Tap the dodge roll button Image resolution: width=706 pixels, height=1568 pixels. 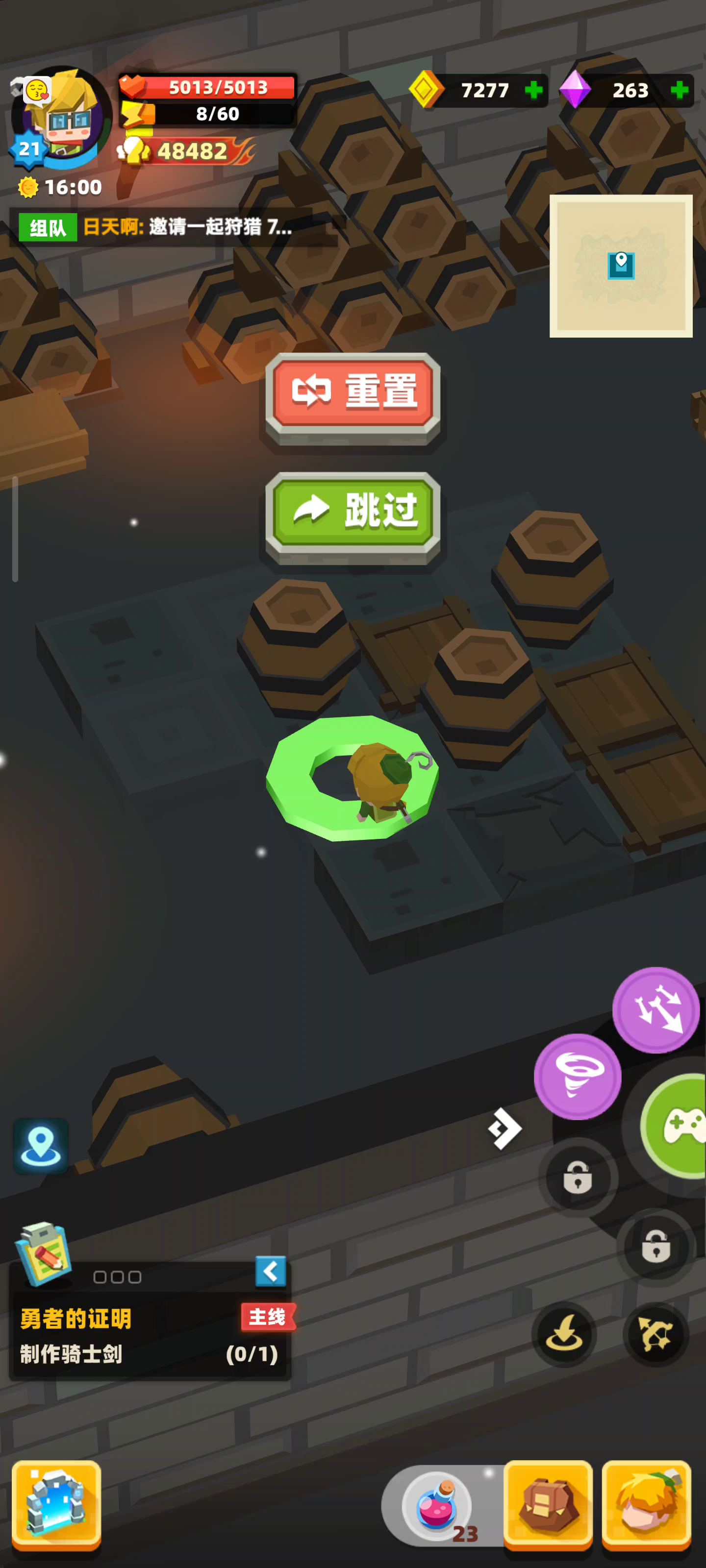(564, 1334)
